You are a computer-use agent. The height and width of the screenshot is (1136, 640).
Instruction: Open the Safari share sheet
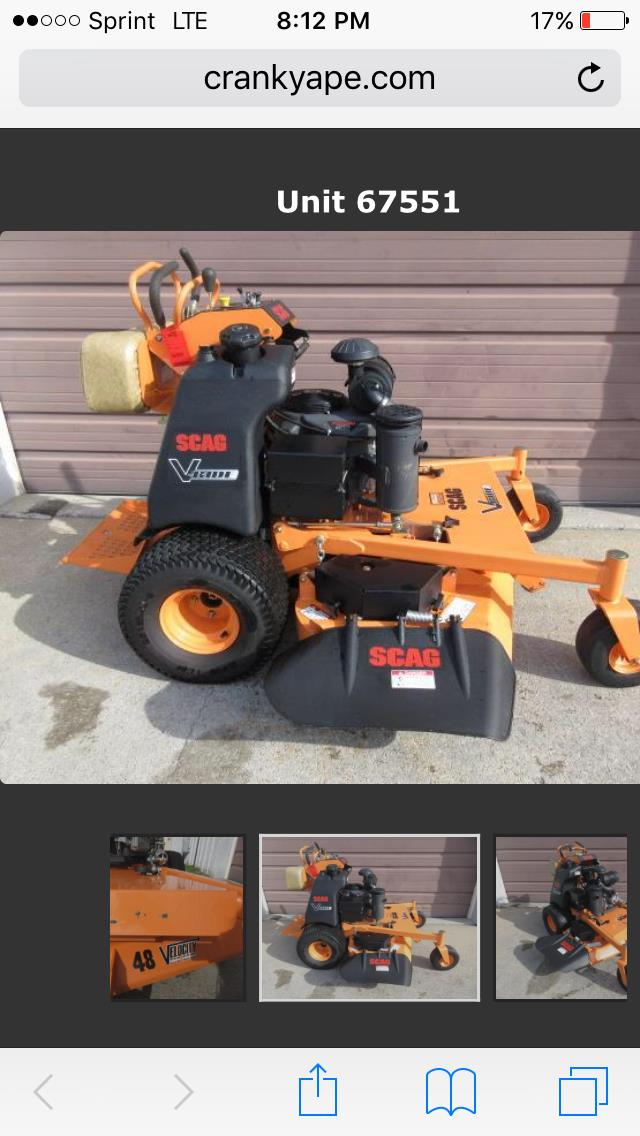(318, 1090)
